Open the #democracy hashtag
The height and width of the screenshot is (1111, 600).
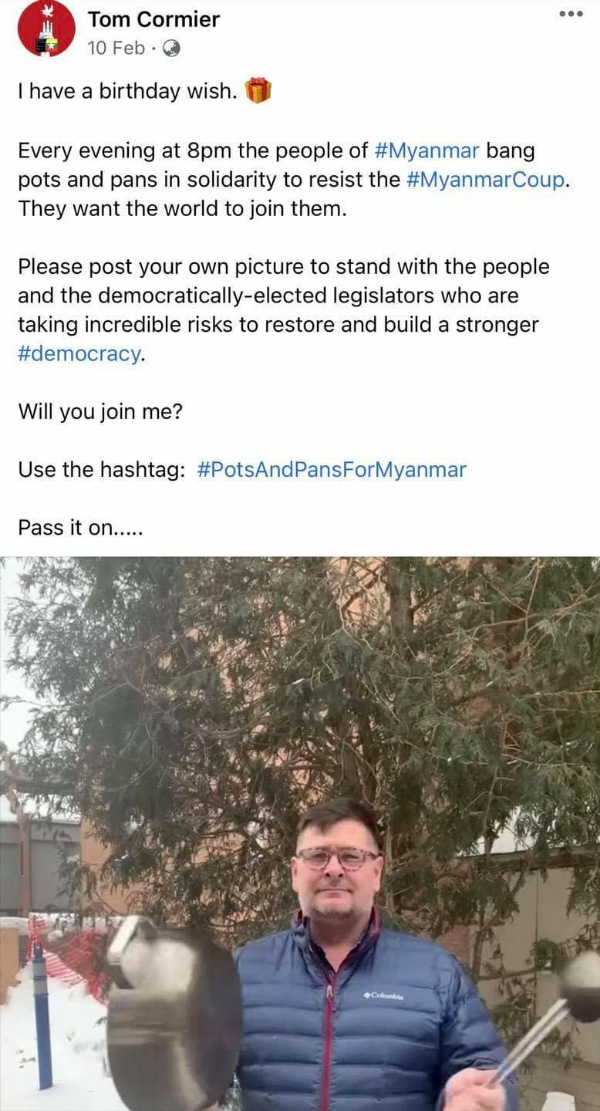coord(81,354)
